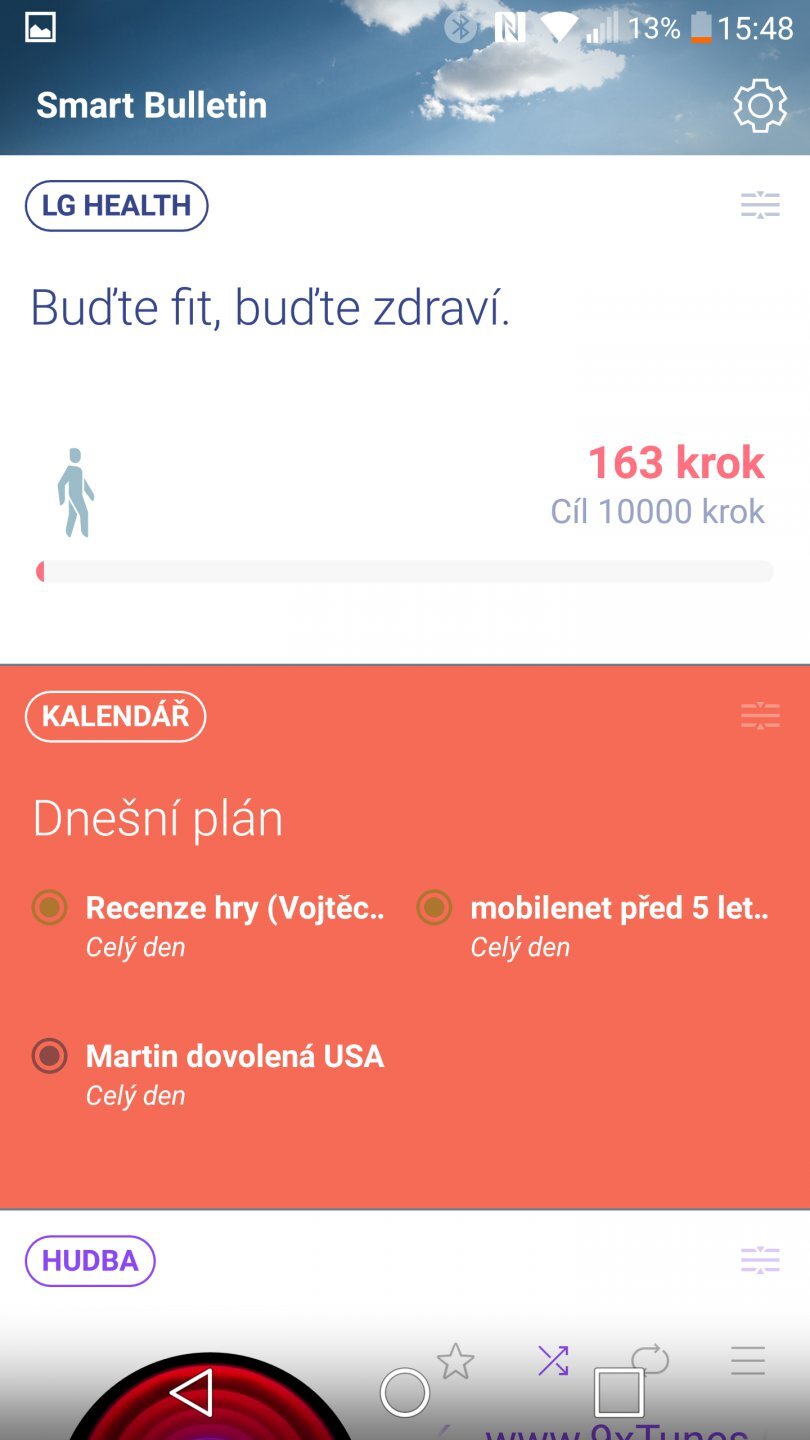Viewport: 810px width, 1440px height.
Task: Collapse the LG Health card
Action: [759, 206]
